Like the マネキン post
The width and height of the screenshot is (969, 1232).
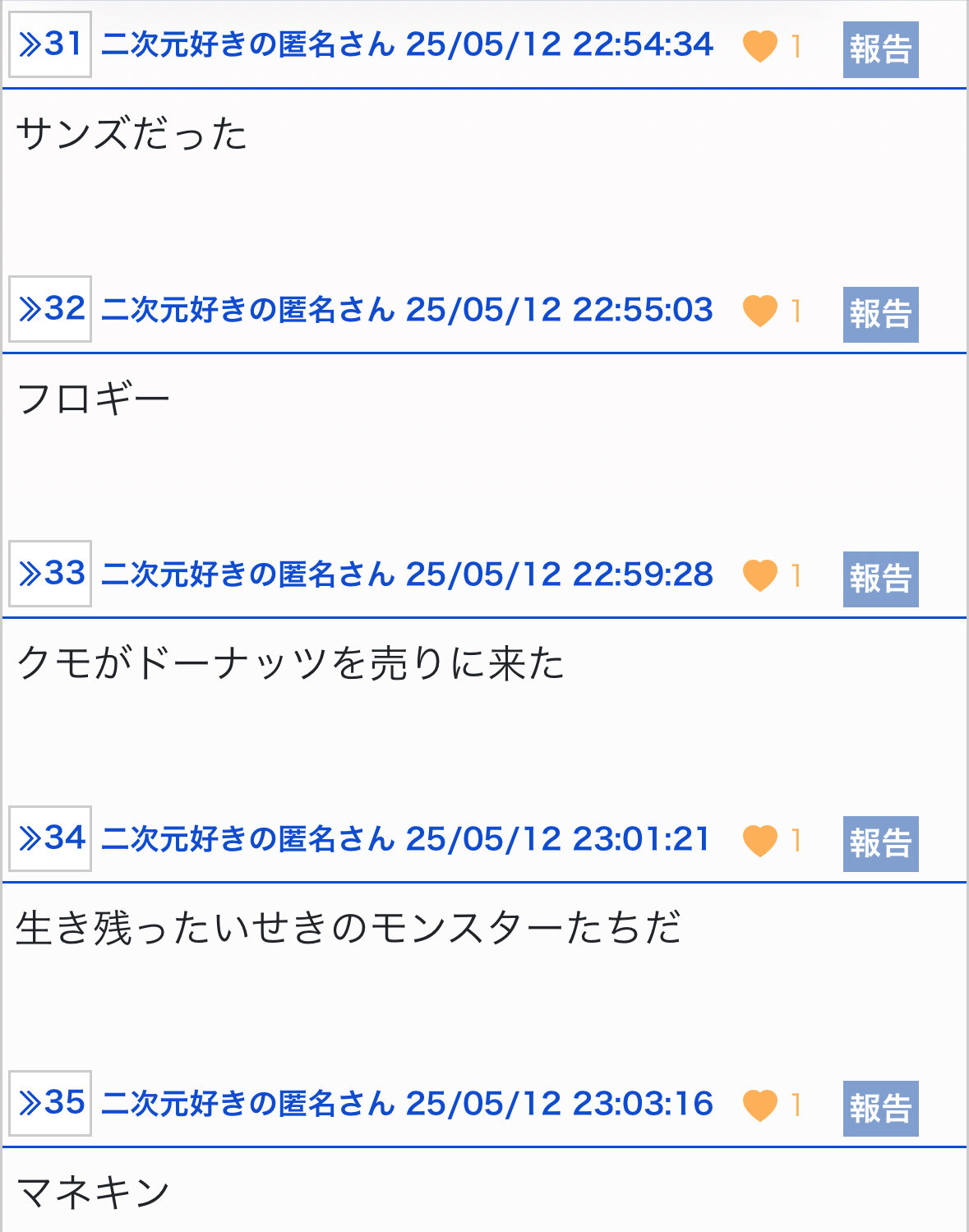759,1105
